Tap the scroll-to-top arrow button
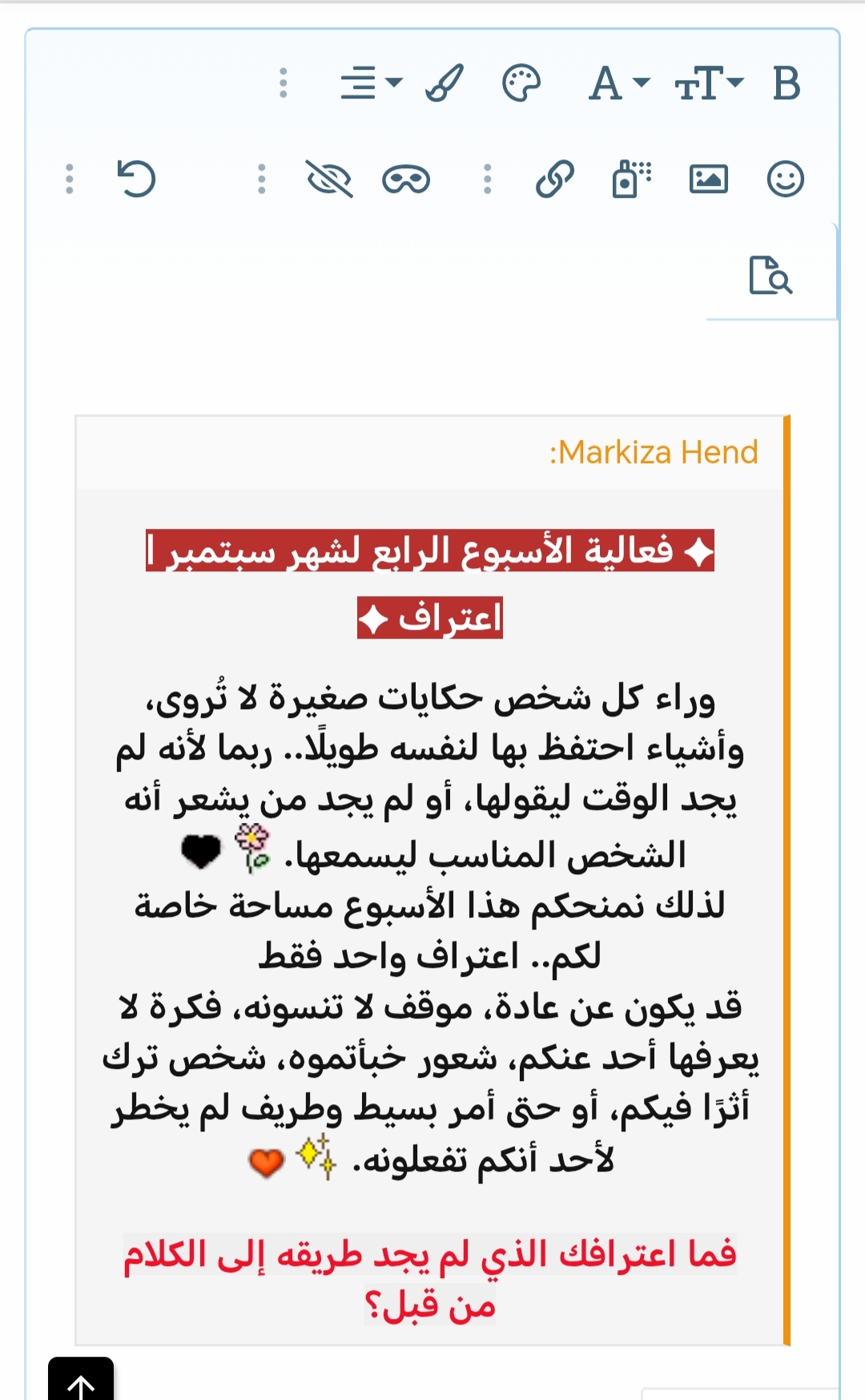 pos(81,1380)
